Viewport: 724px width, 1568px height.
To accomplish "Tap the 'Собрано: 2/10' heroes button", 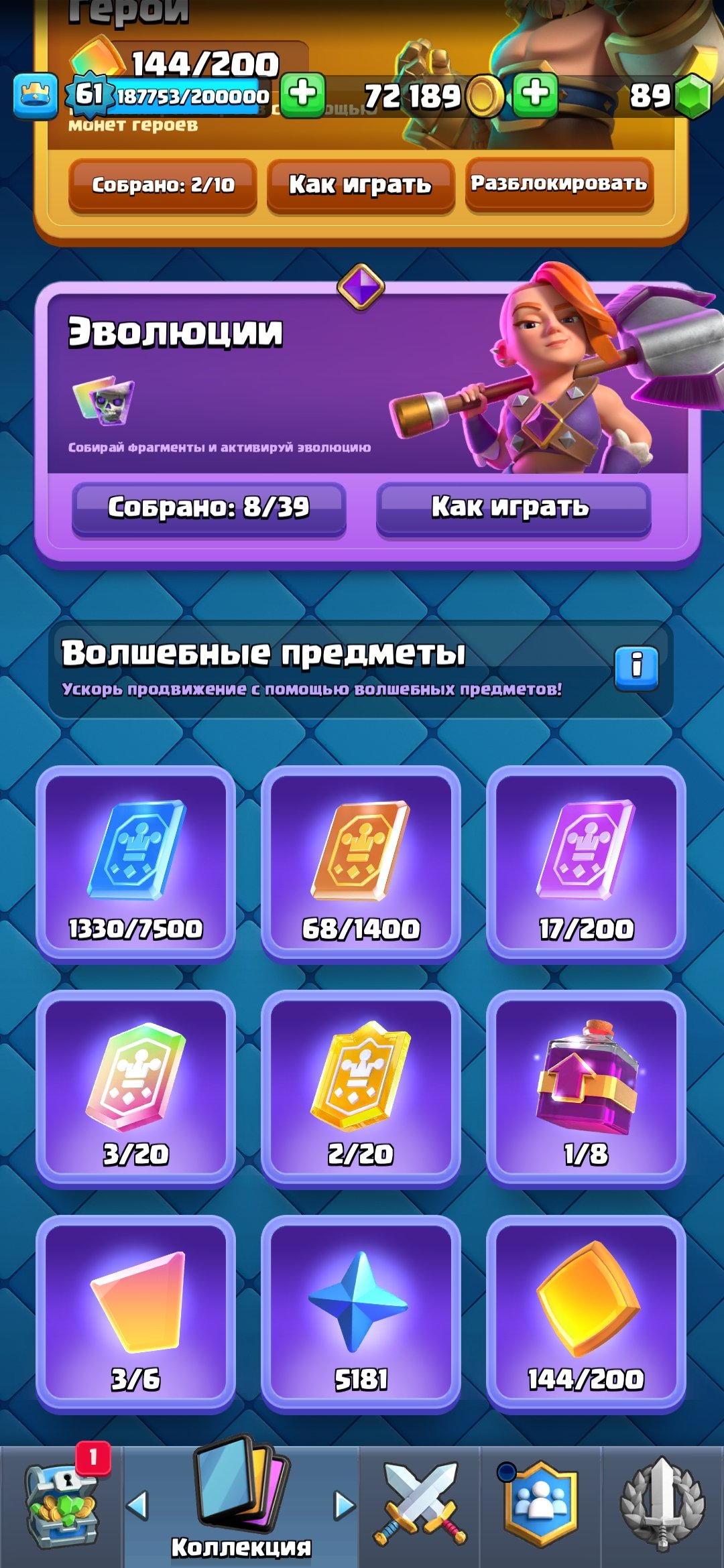I will [x=163, y=184].
